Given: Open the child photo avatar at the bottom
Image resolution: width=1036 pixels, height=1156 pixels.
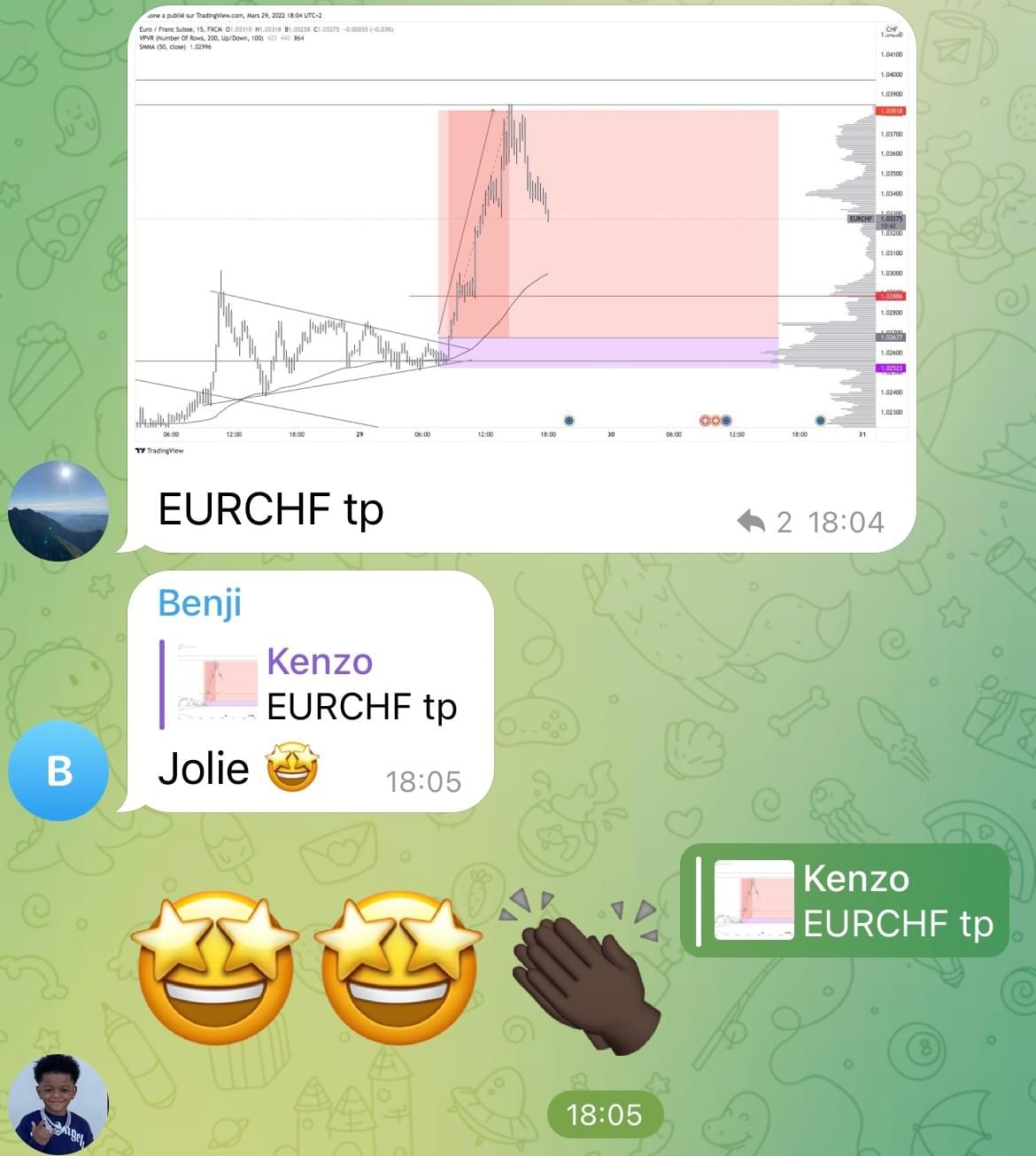Looking at the screenshot, I should [x=58, y=1105].
